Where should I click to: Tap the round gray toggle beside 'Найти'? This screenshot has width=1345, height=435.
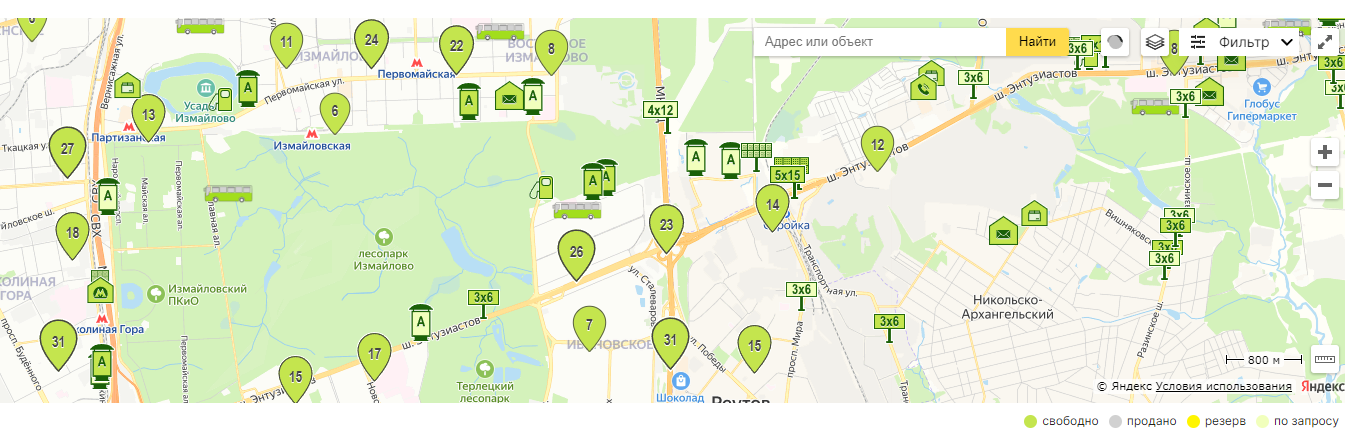(1115, 42)
